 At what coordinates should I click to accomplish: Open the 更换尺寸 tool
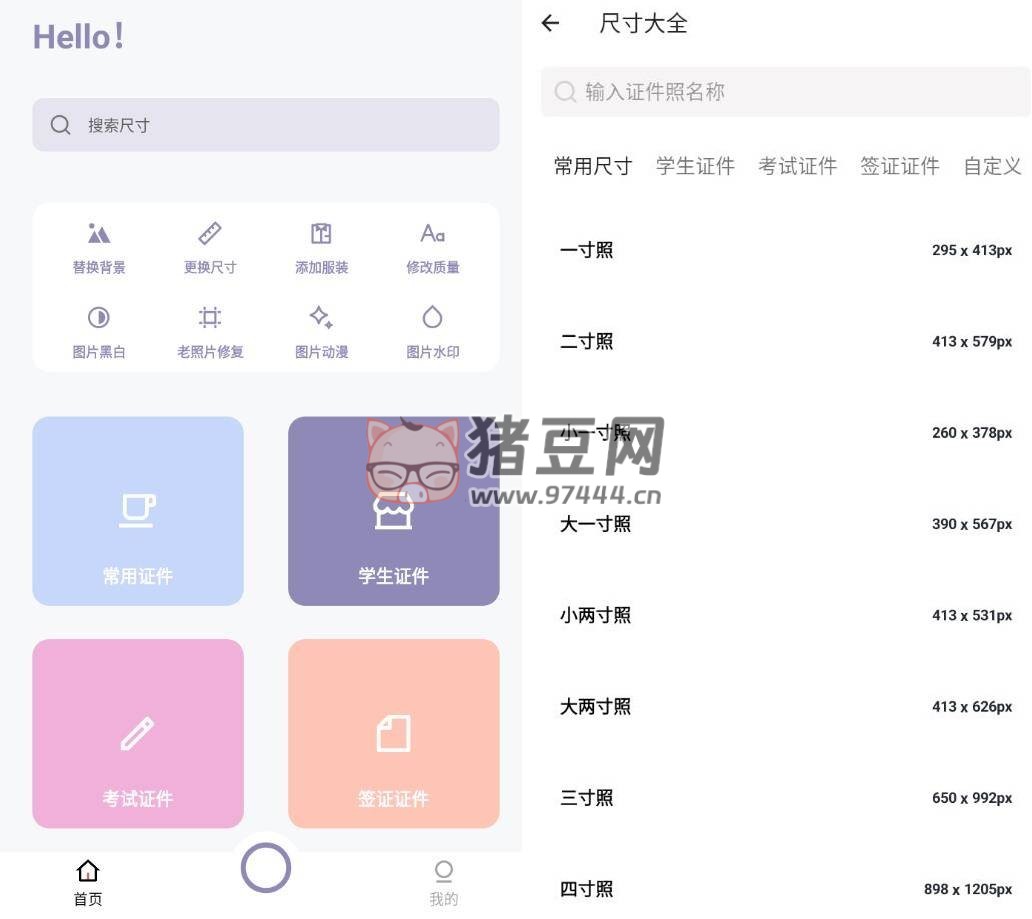click(209, 246)
